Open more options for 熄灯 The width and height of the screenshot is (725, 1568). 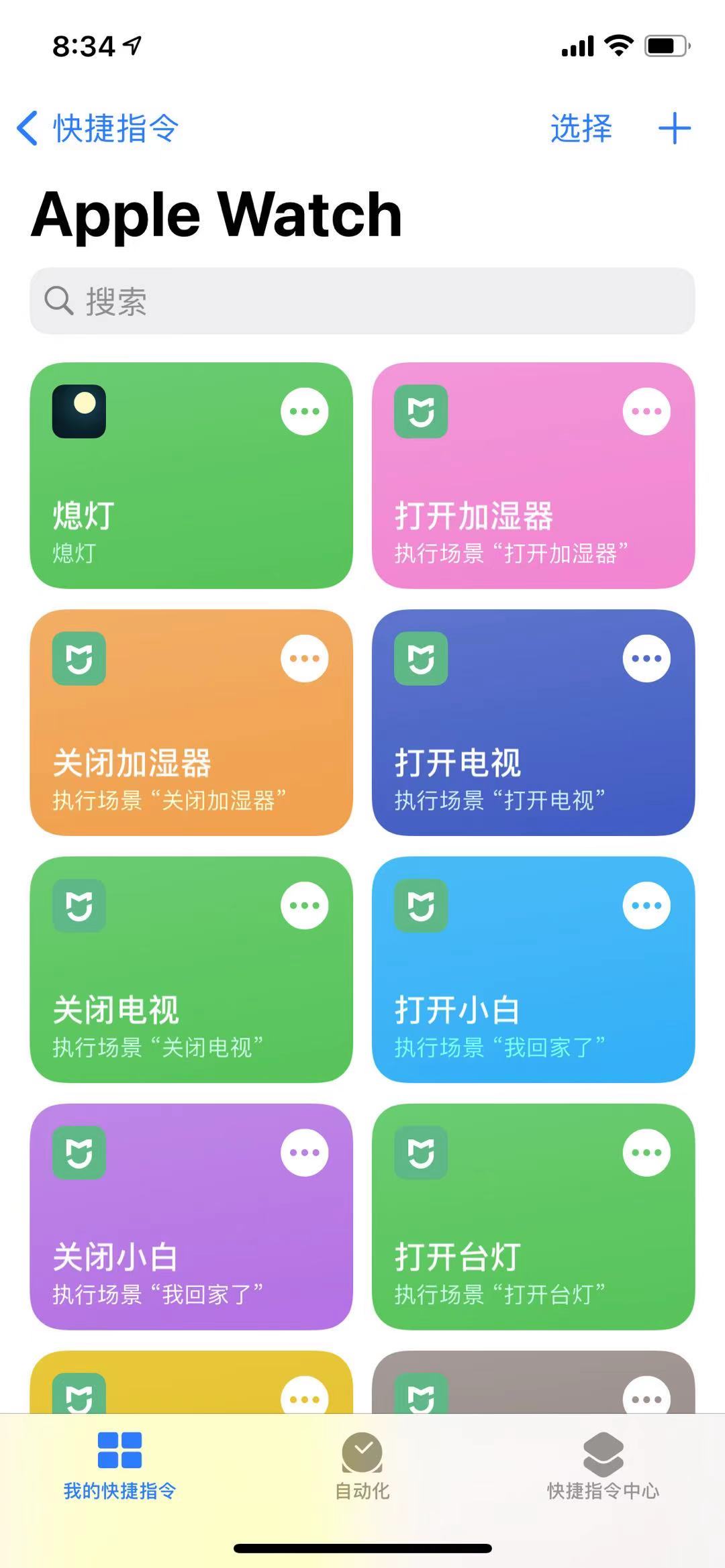pyautogui.click(x=304, y=411)
